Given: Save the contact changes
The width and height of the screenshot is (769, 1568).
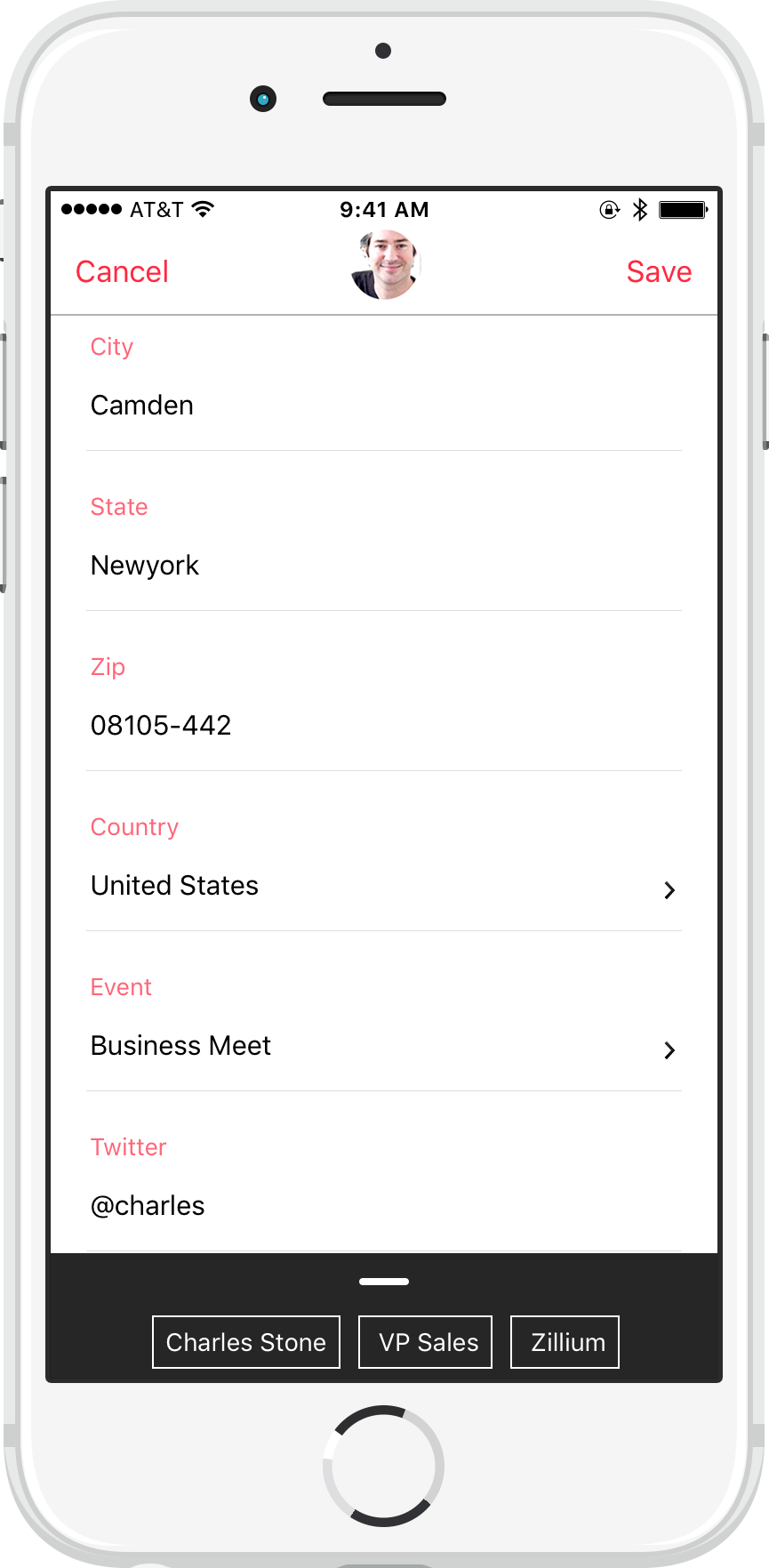Looking at the screenshot, I should click(x=658, y=272).
